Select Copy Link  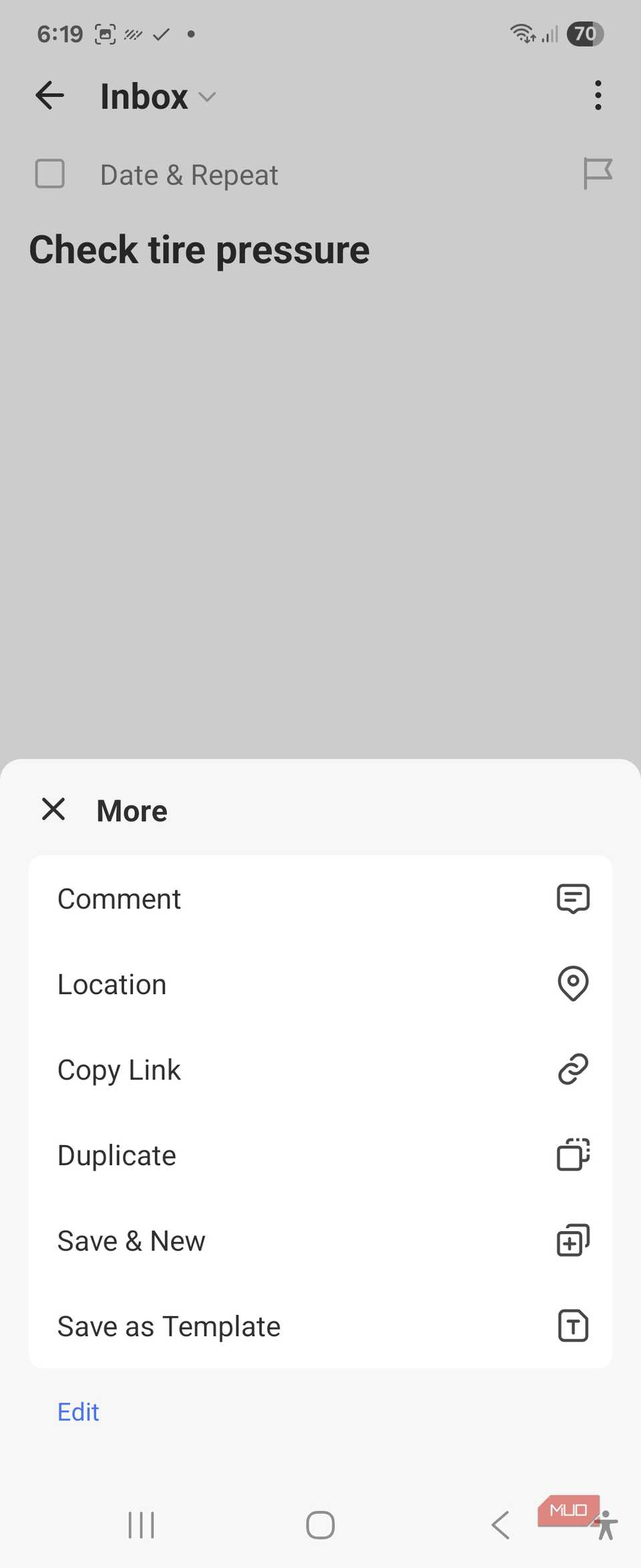coord(320,1070)
